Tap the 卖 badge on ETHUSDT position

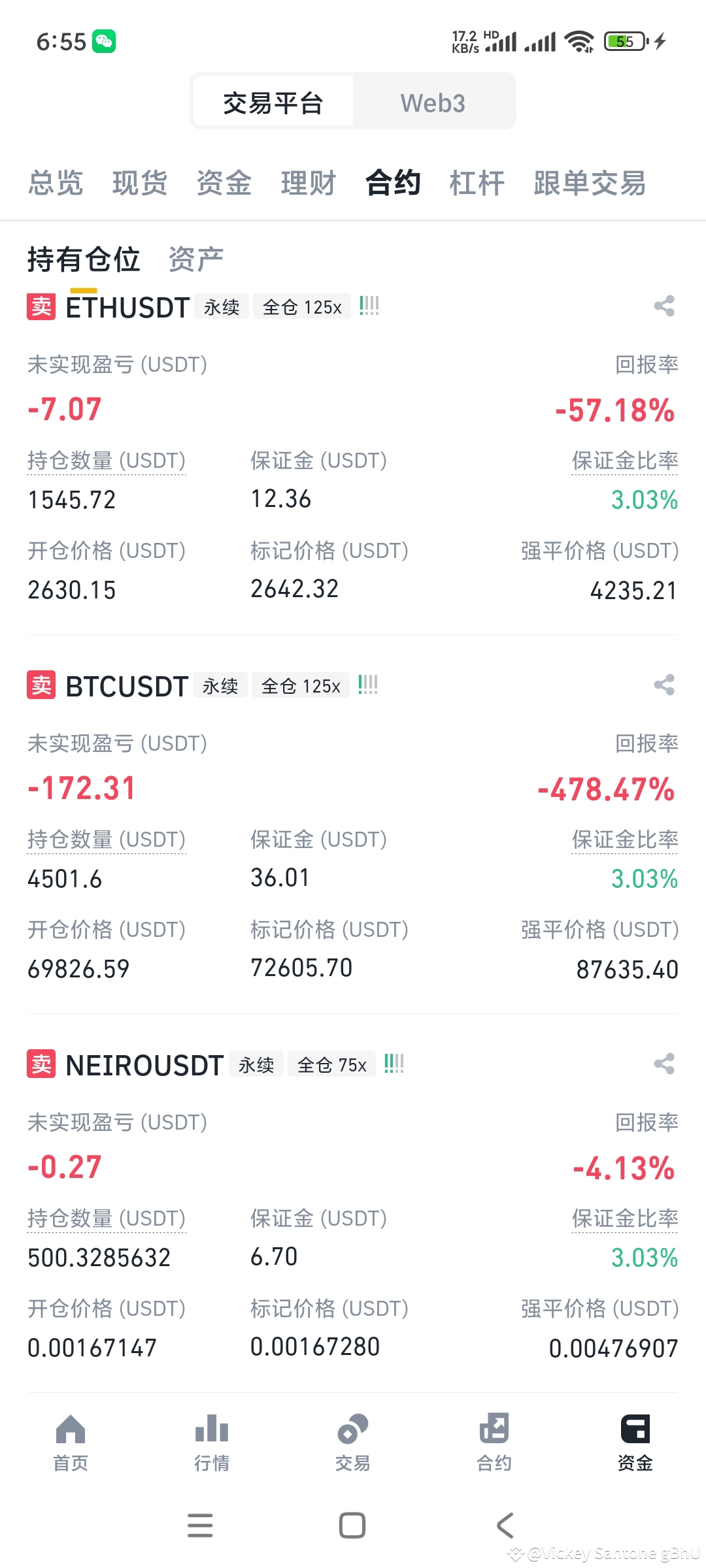pos(41,306)
